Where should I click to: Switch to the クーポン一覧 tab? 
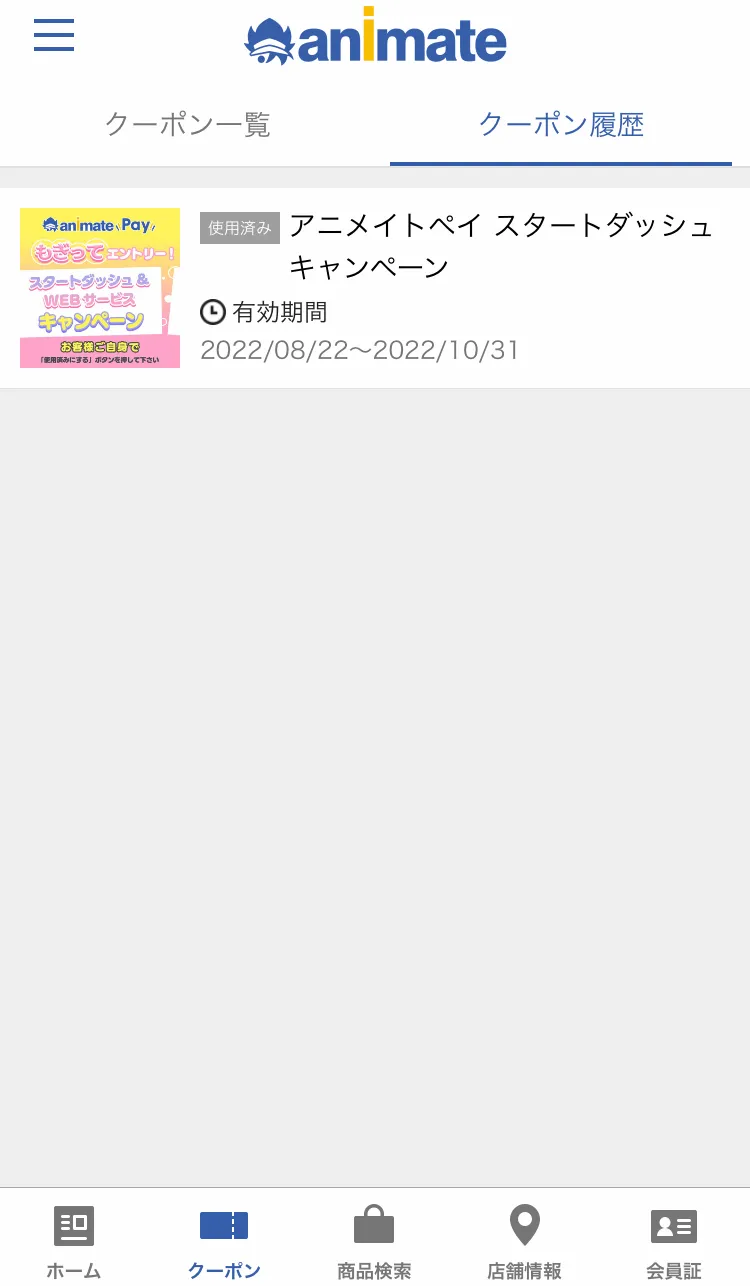(188, 125)
